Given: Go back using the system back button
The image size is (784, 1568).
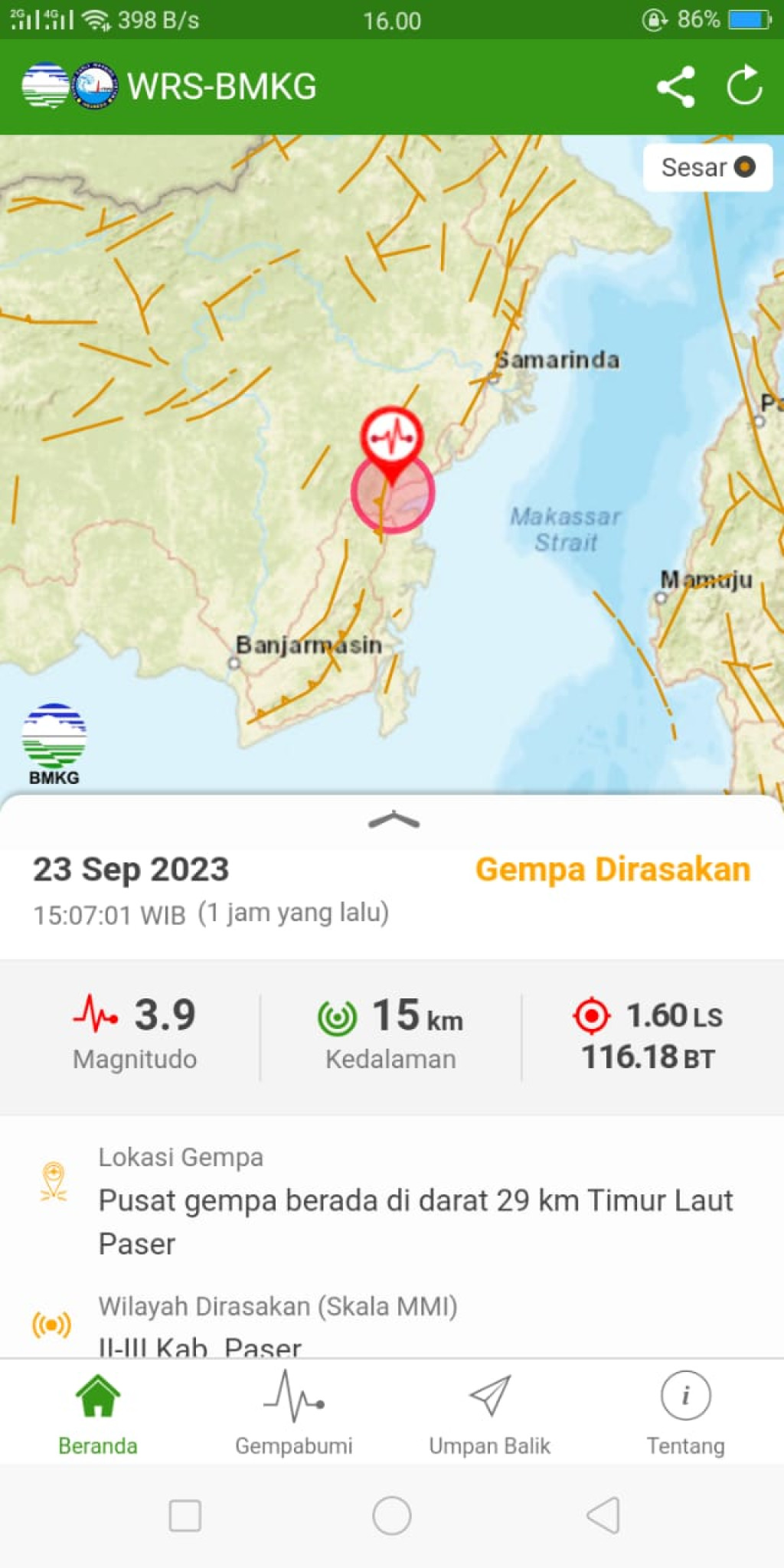Looking at the screenshot, I should pos(603,1515).
